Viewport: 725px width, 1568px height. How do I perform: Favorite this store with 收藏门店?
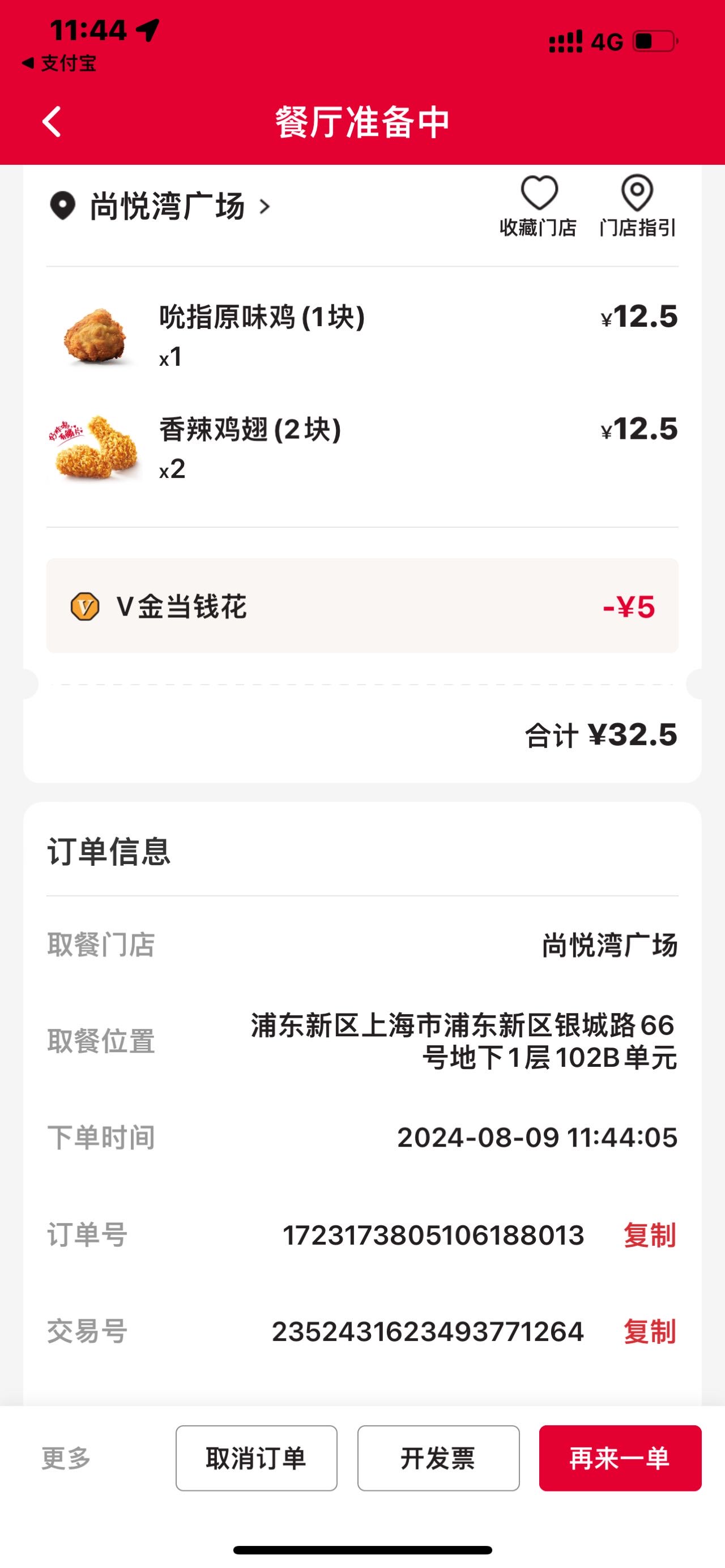click(538, 206)
